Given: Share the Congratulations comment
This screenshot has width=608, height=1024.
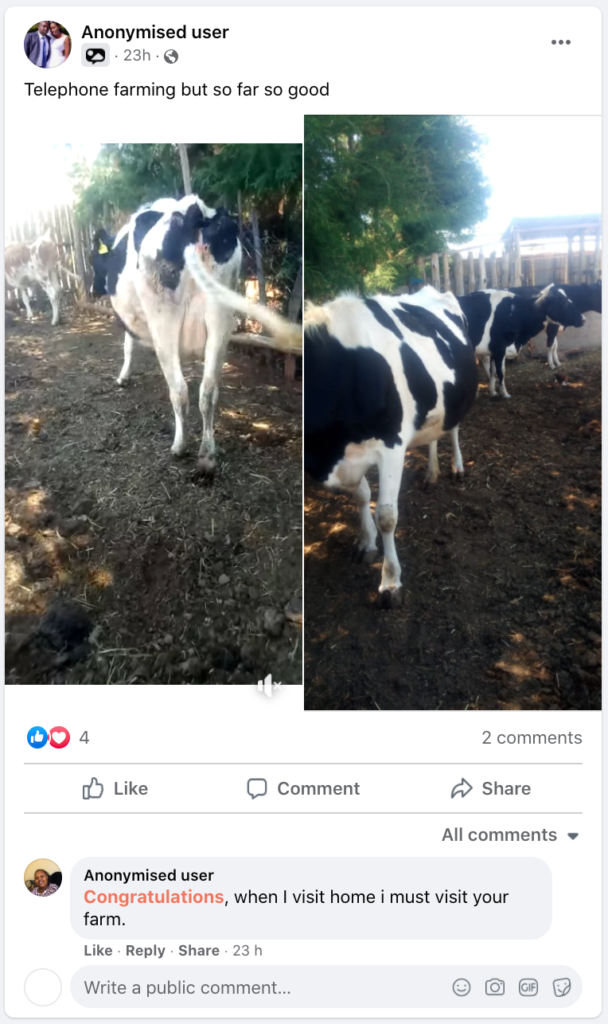Looking at the screenshot, I should (198, 951).
